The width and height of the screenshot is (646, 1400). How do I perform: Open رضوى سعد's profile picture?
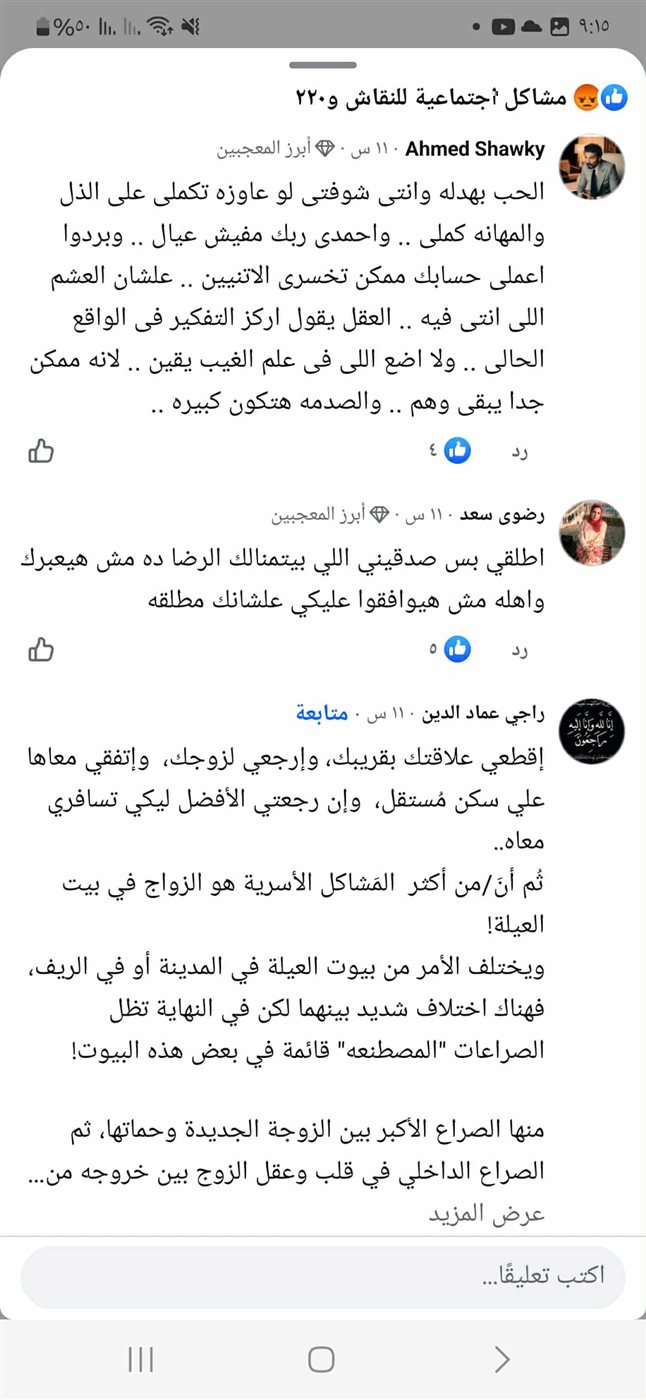(592, 532)
